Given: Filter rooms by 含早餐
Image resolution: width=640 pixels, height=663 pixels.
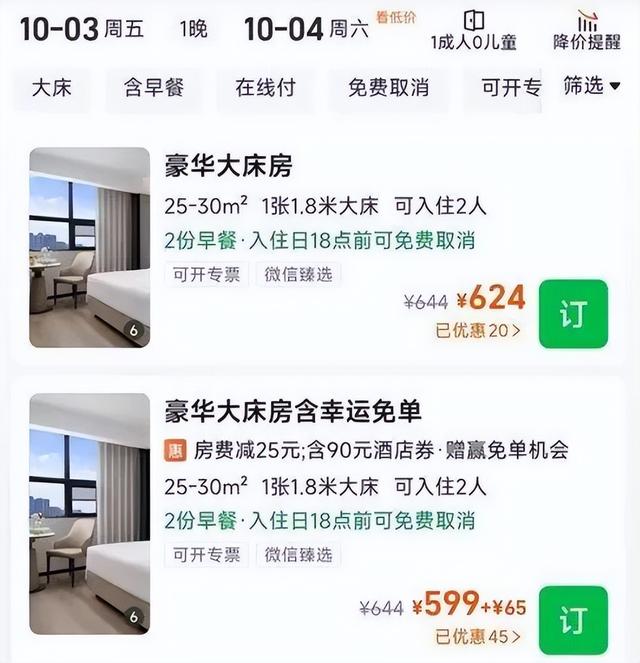Looking at the screenshot, I should click(153, 87).
